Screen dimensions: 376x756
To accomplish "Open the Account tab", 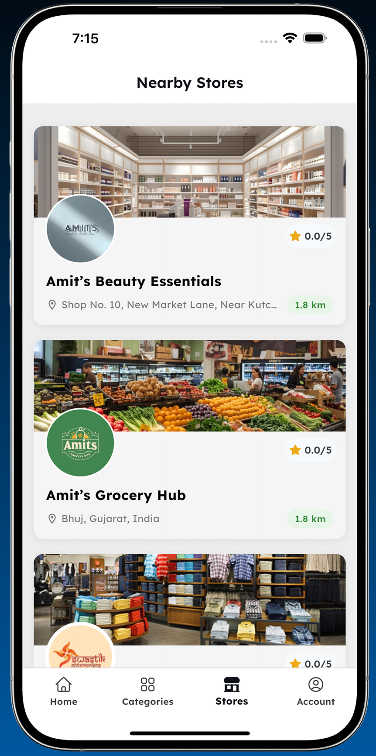I will point(316,691).
